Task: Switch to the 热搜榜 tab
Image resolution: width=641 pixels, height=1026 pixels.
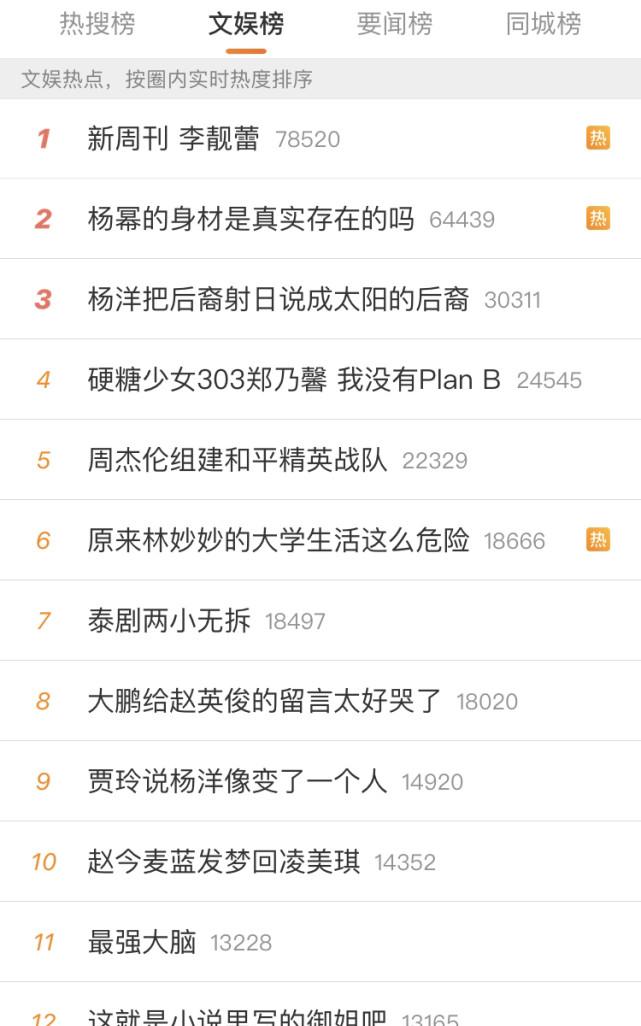Action: pos(97,24)
